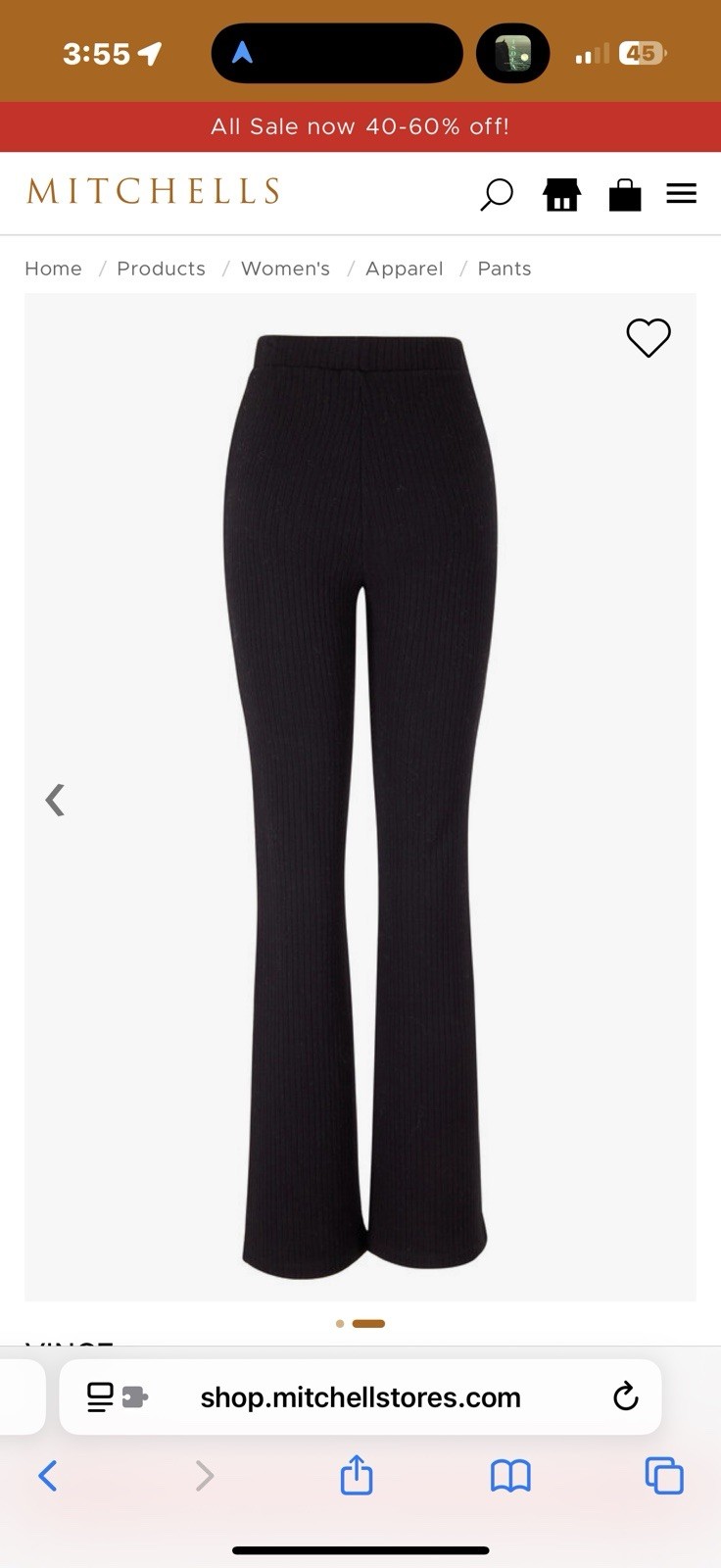Go to Home breadcrumb
The image size is (721, 1568).
53,269
